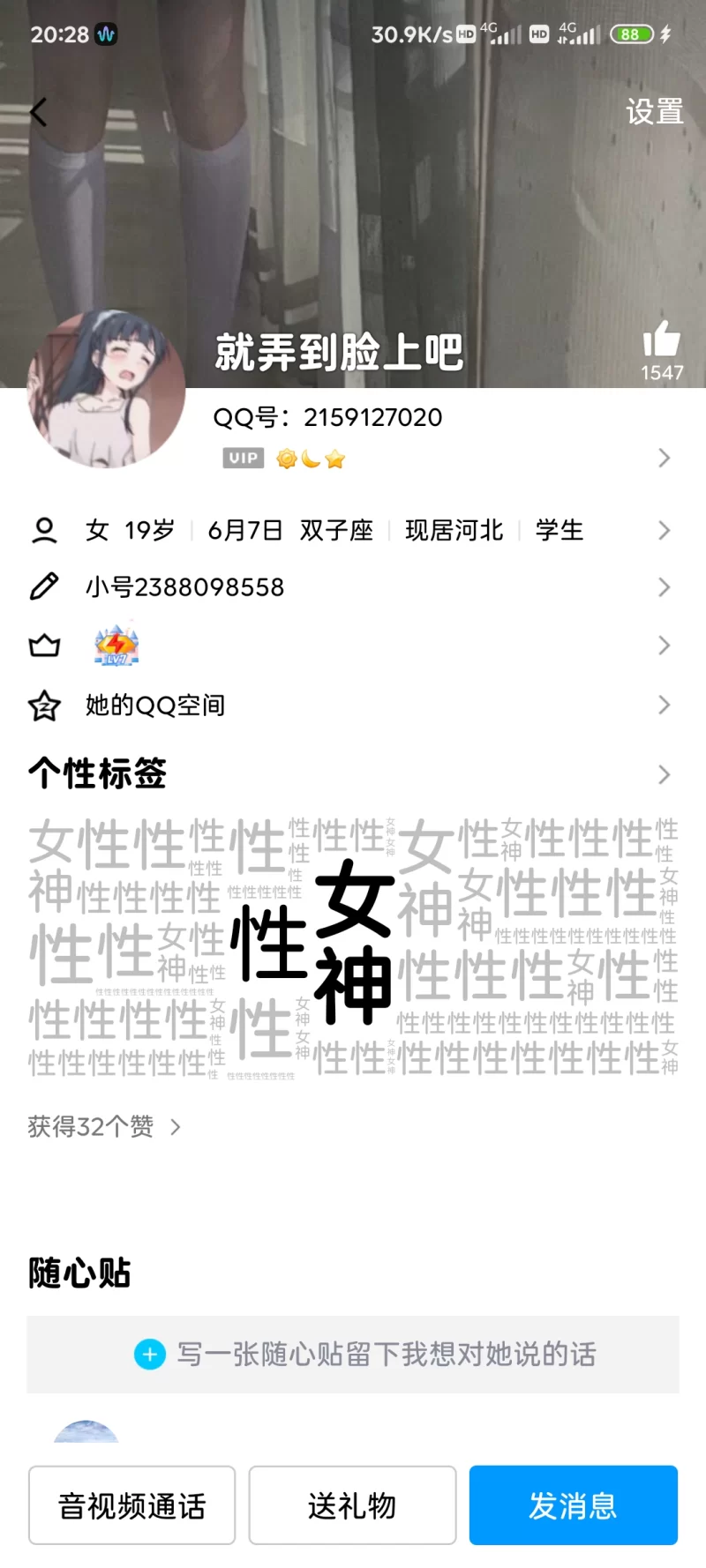Open the signature row 小号2388098558
Image resolution: width=706 pixels, height=1568 pixels.
353,587
